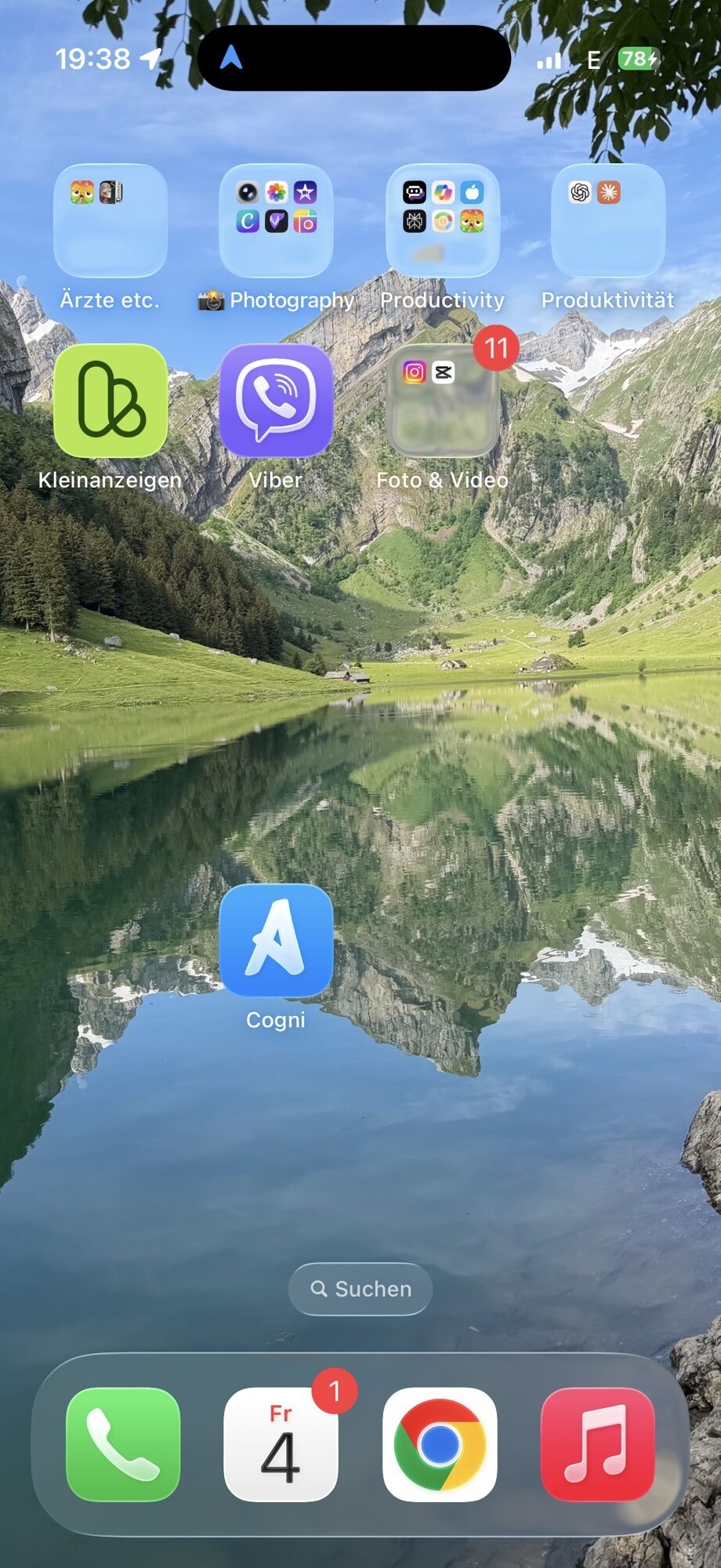
Task: Open the Ärzte etc. folder
Action: pos(111,220)
